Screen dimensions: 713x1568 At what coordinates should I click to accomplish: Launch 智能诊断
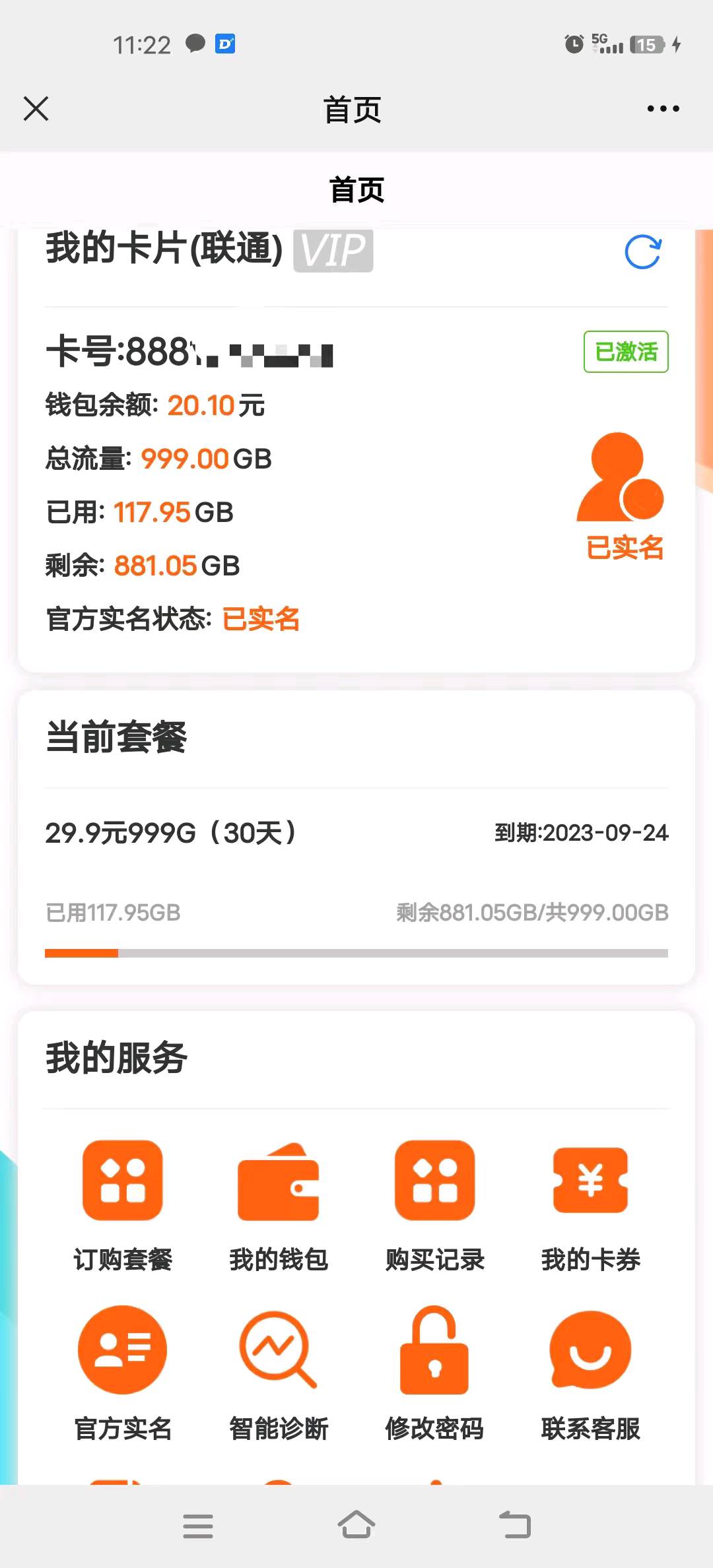[279, 1373]
